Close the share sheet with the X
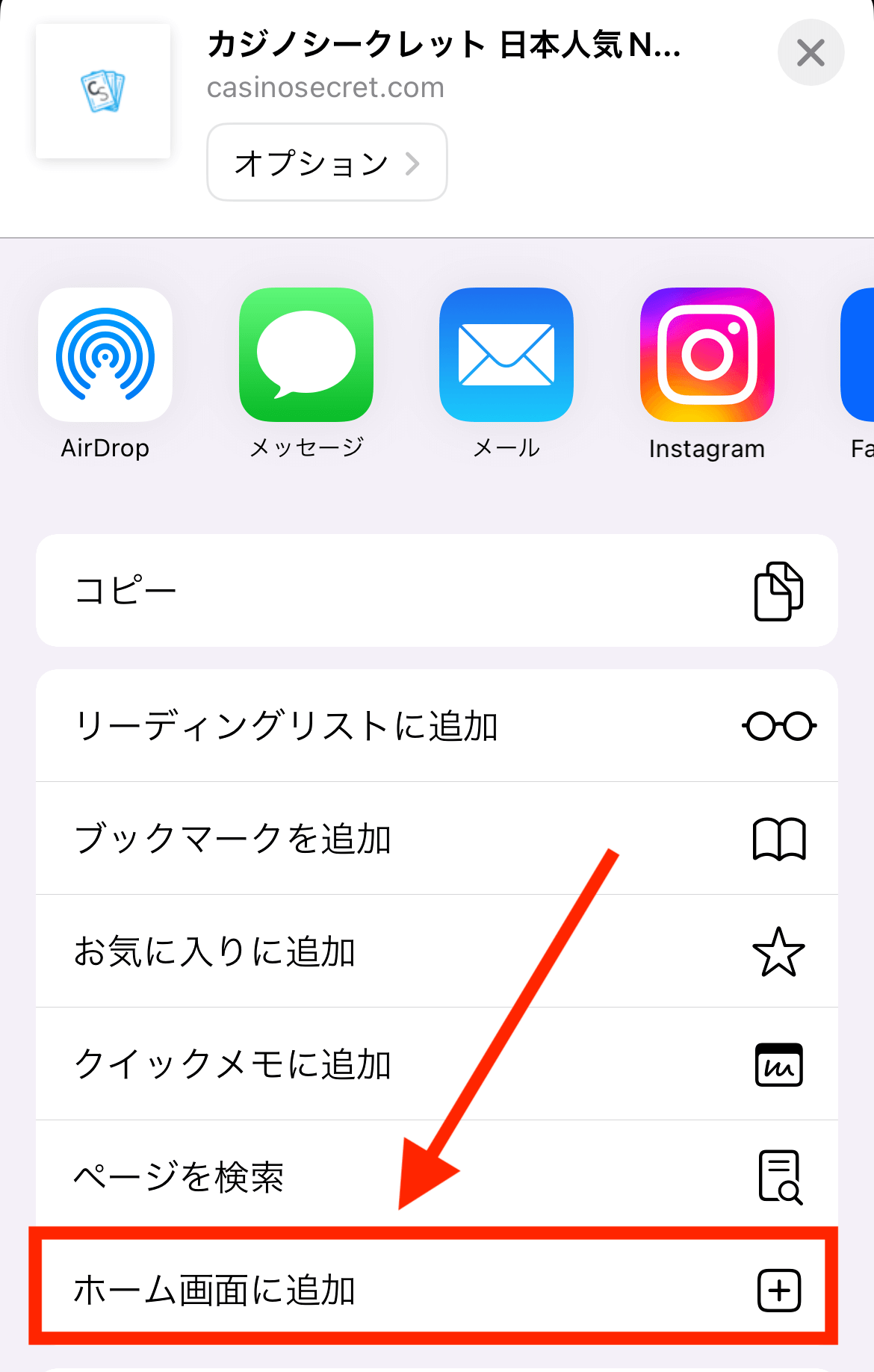This screenshot has height=1372, width=874. [x=811, y=52]
